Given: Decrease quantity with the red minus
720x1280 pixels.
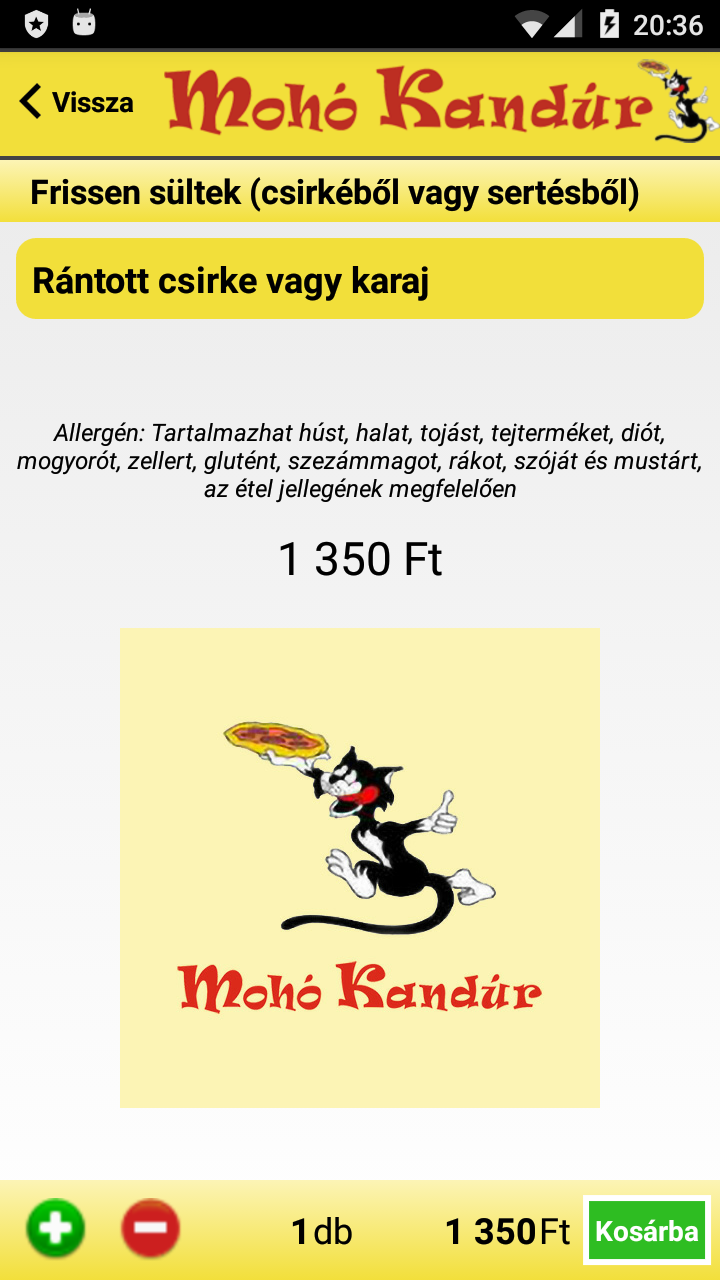Looking at the screenshot, I should coord(151,1228).
